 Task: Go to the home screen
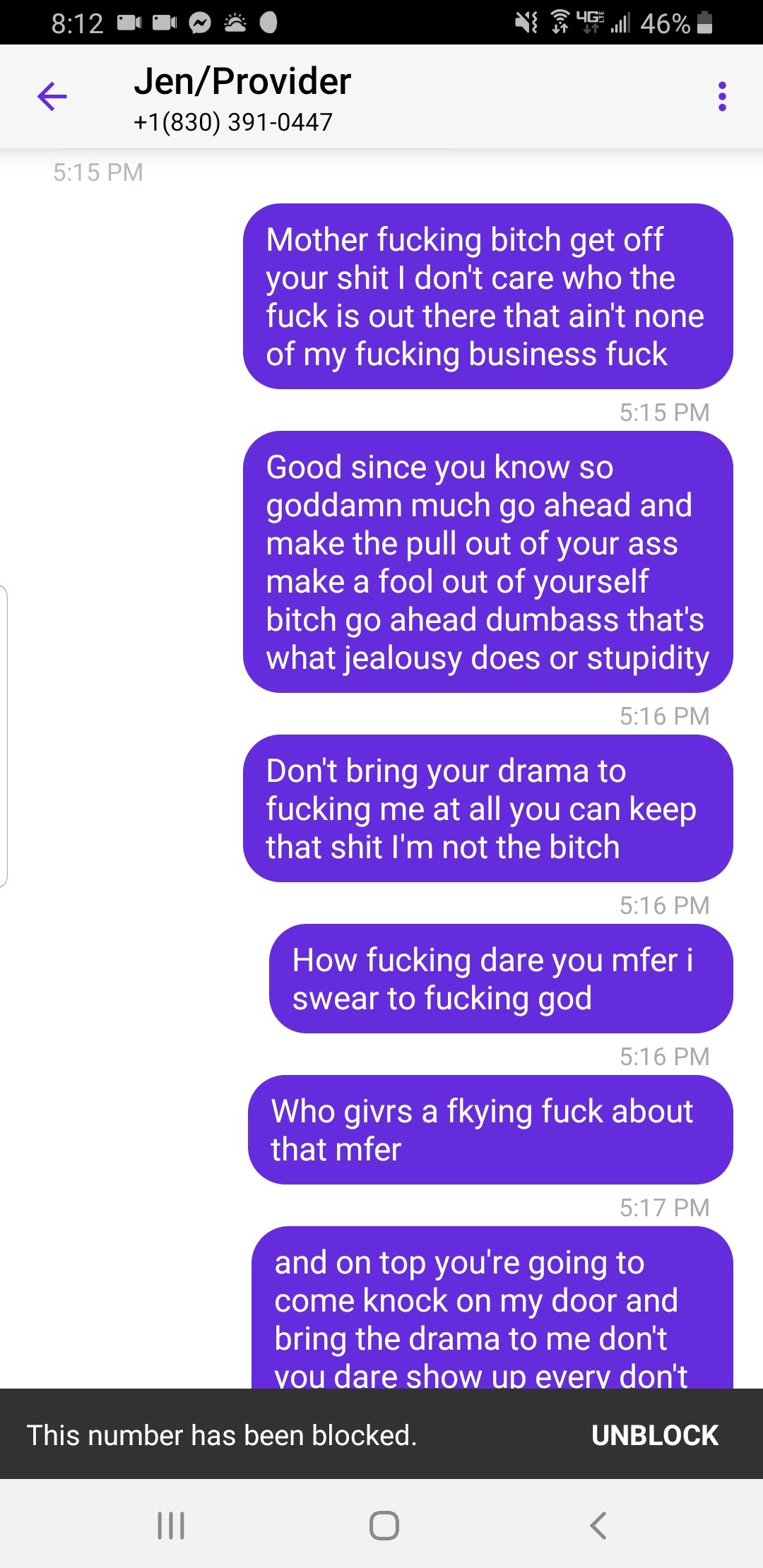[384, 1525]
